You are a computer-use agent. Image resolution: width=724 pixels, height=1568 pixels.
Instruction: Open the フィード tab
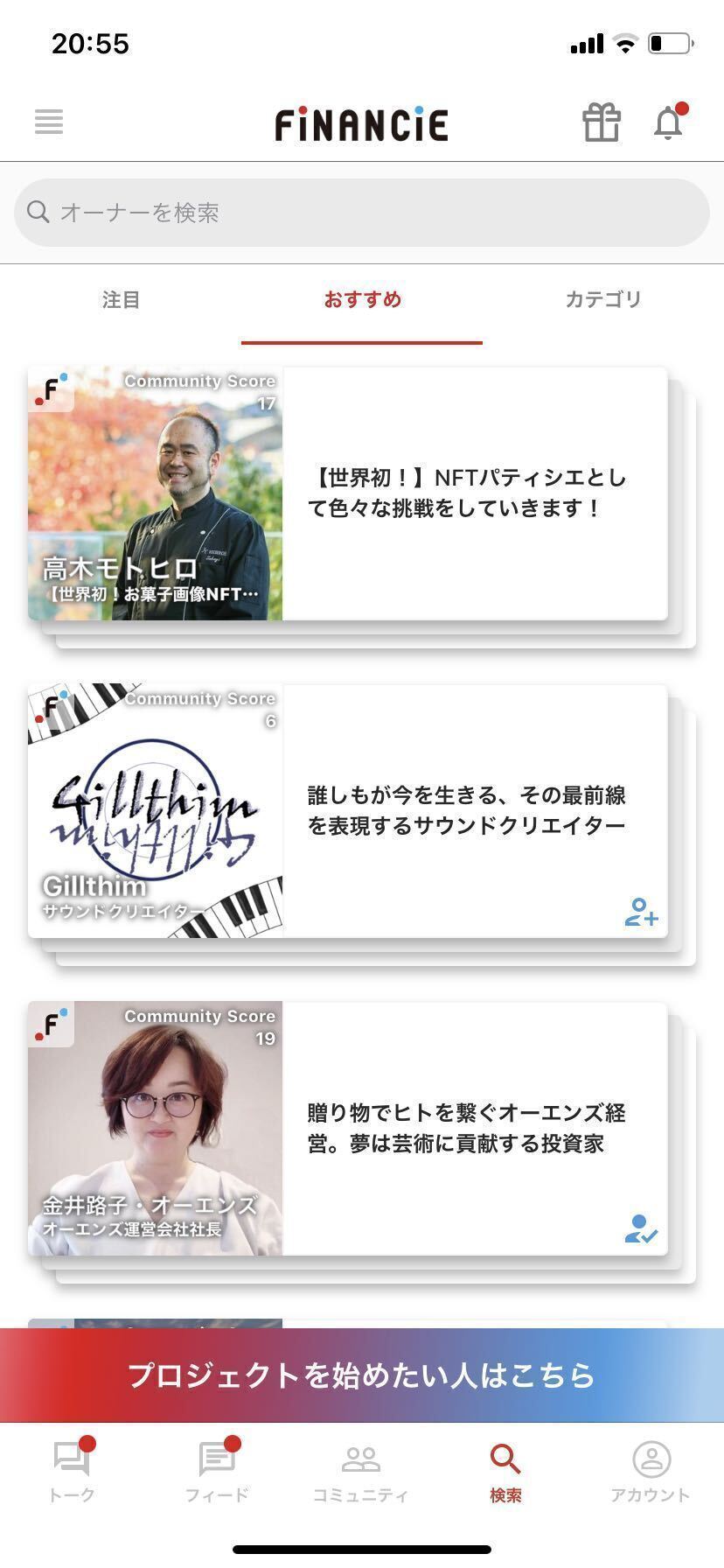coord(217,1472)
